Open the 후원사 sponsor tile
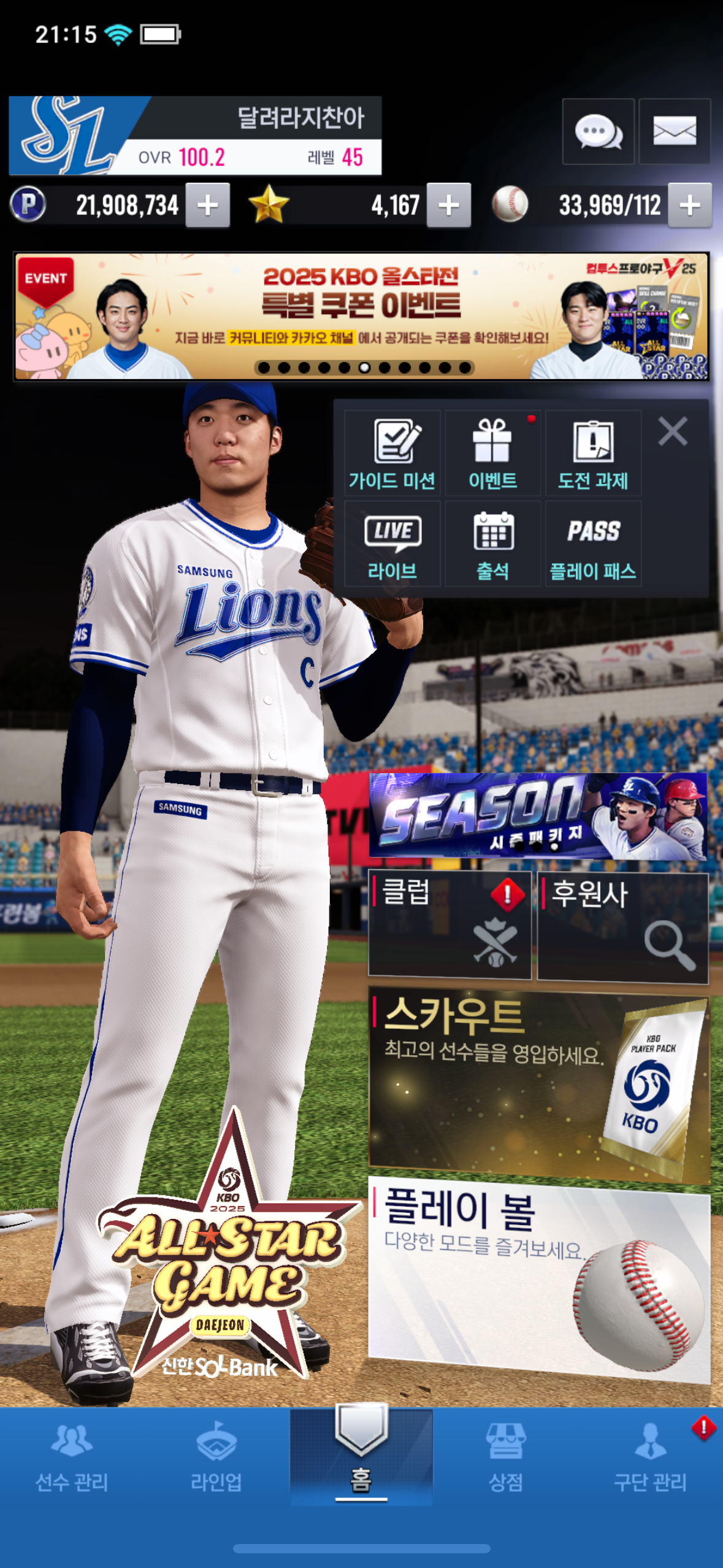Viewport: 723px width, 1568px height. pyautogui.click(x=622, y=926)
